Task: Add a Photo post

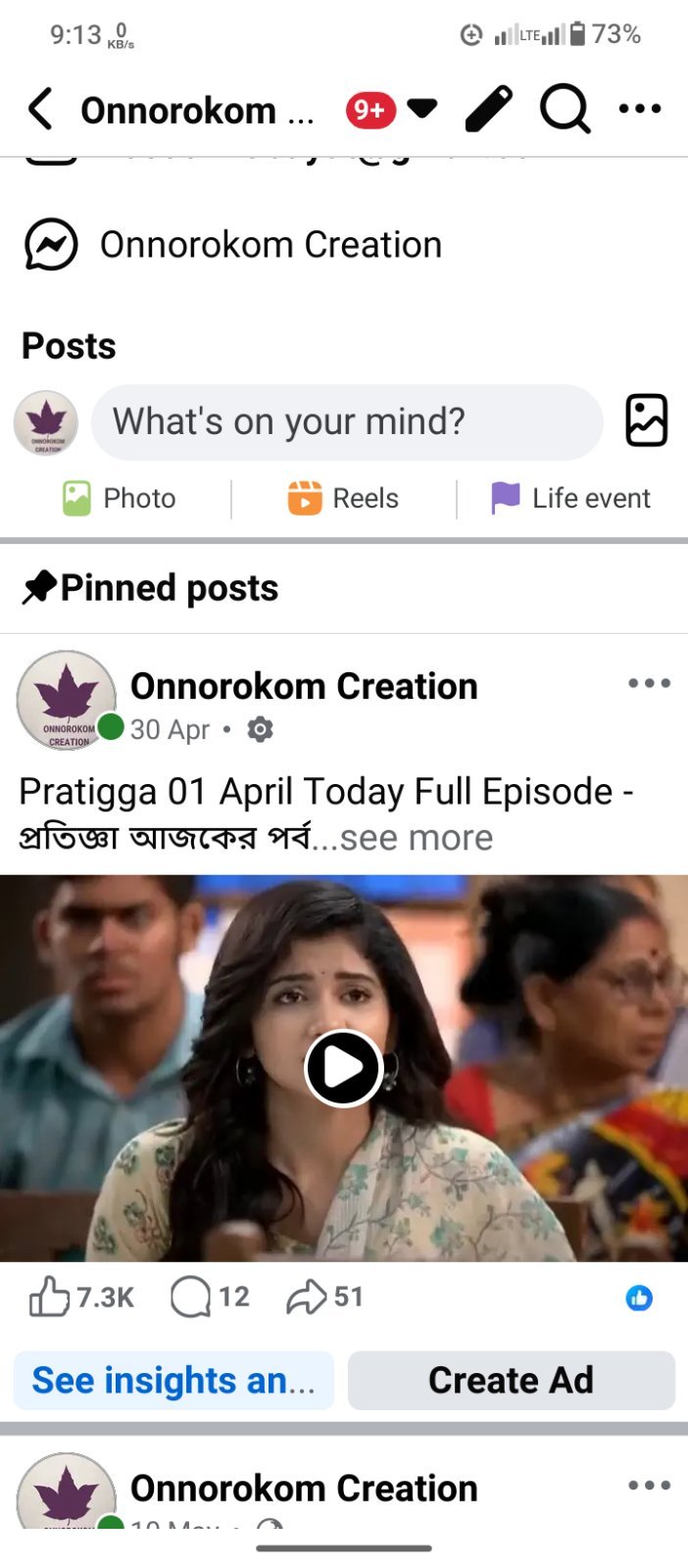Action: [119, 498]
